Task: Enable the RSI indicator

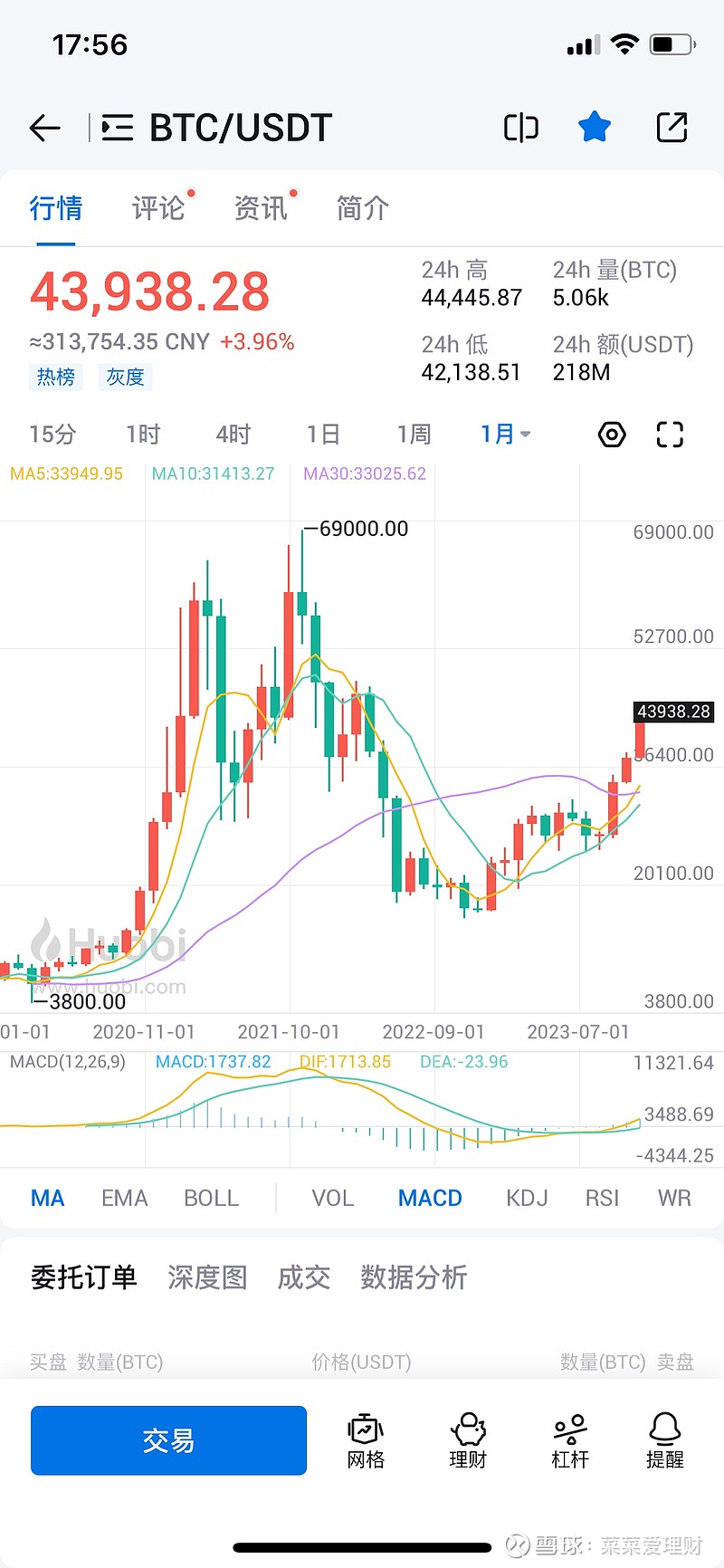Action: [x=602, y=1197]
